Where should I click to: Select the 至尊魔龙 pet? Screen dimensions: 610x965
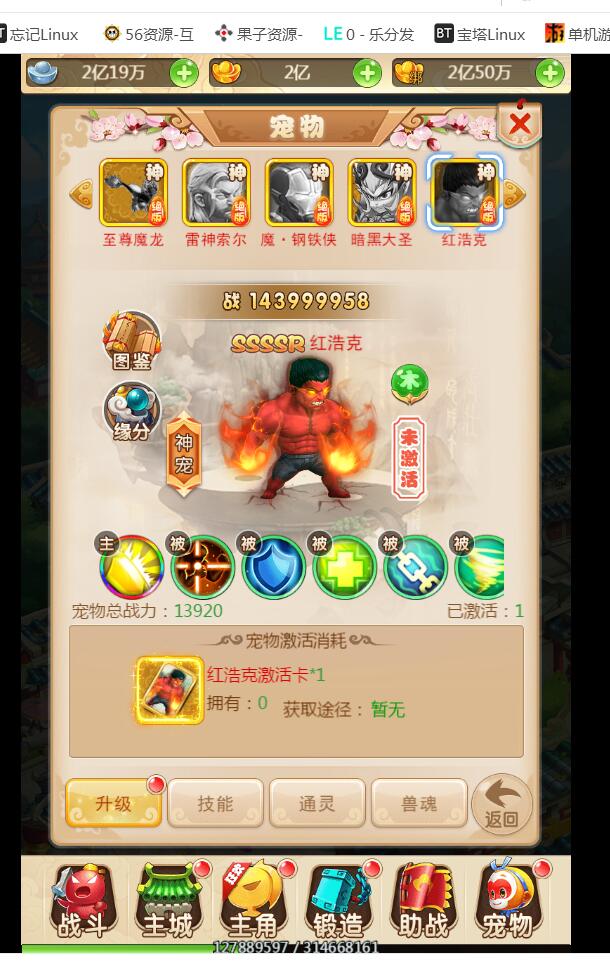(x=133, y=193)
